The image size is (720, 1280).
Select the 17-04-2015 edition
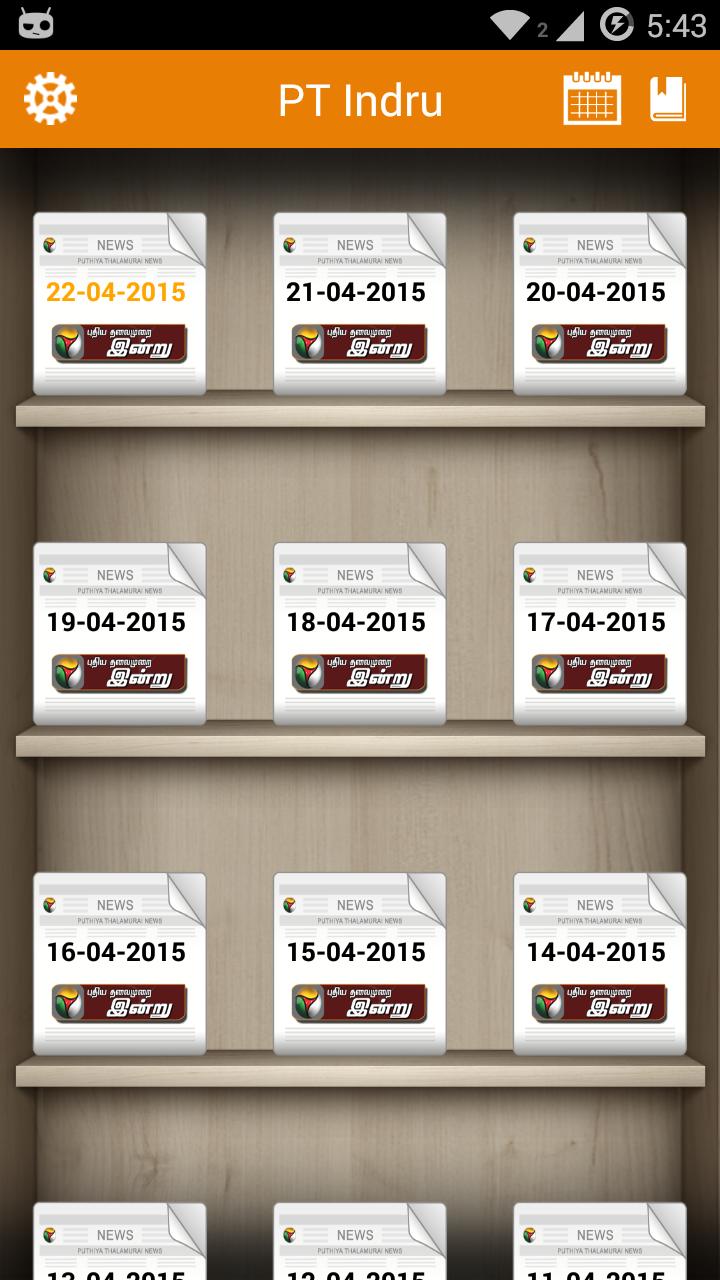point(599,633)
